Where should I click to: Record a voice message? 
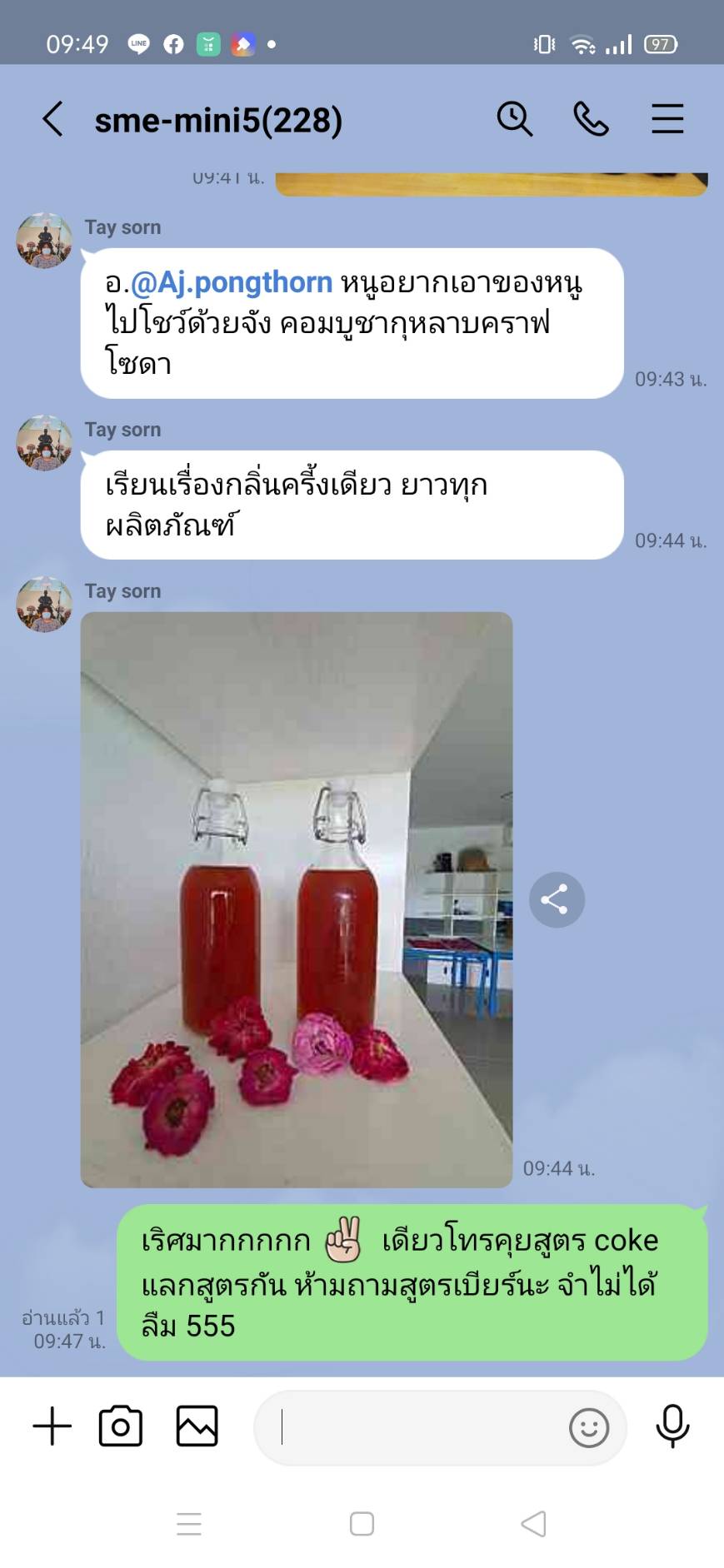[x=672, y=1426]
